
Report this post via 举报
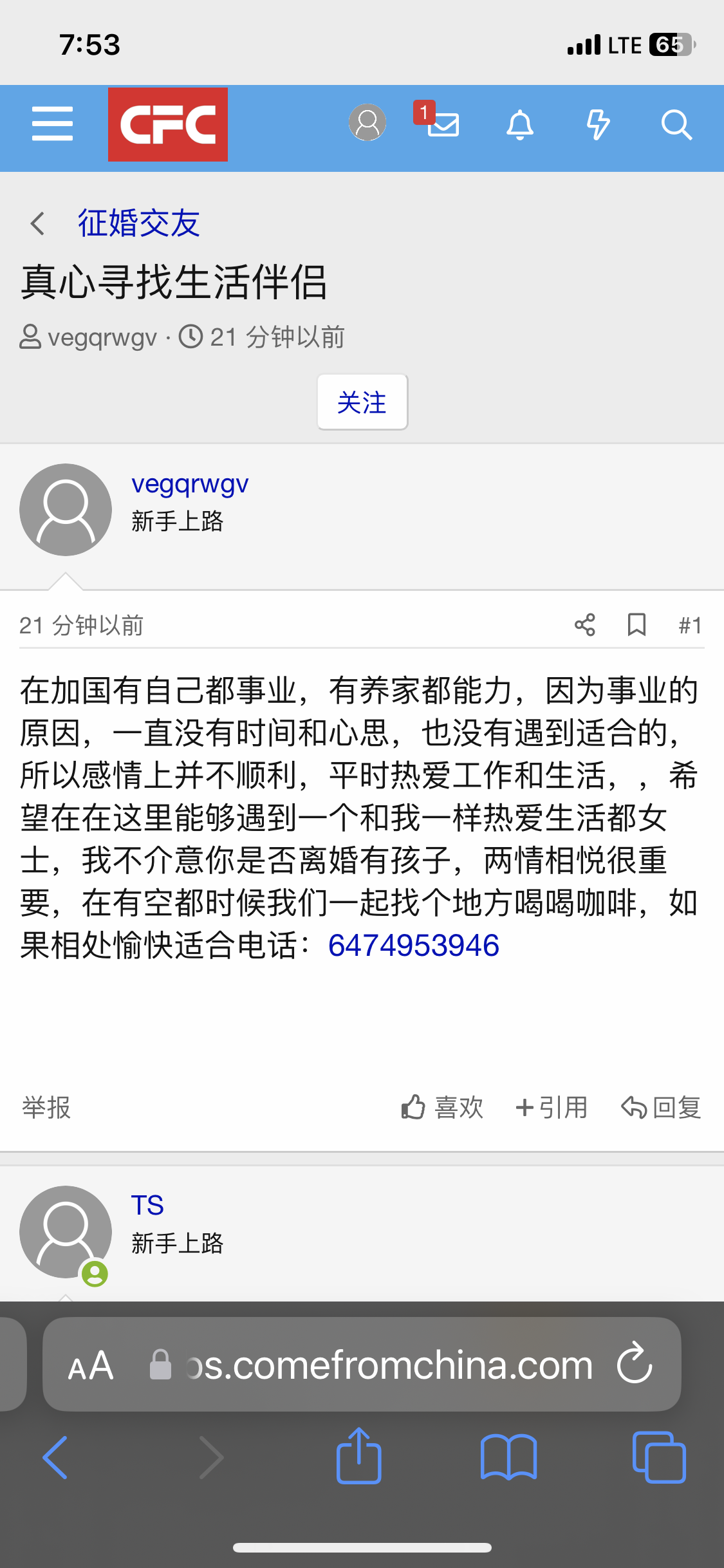click(46, 1108)
